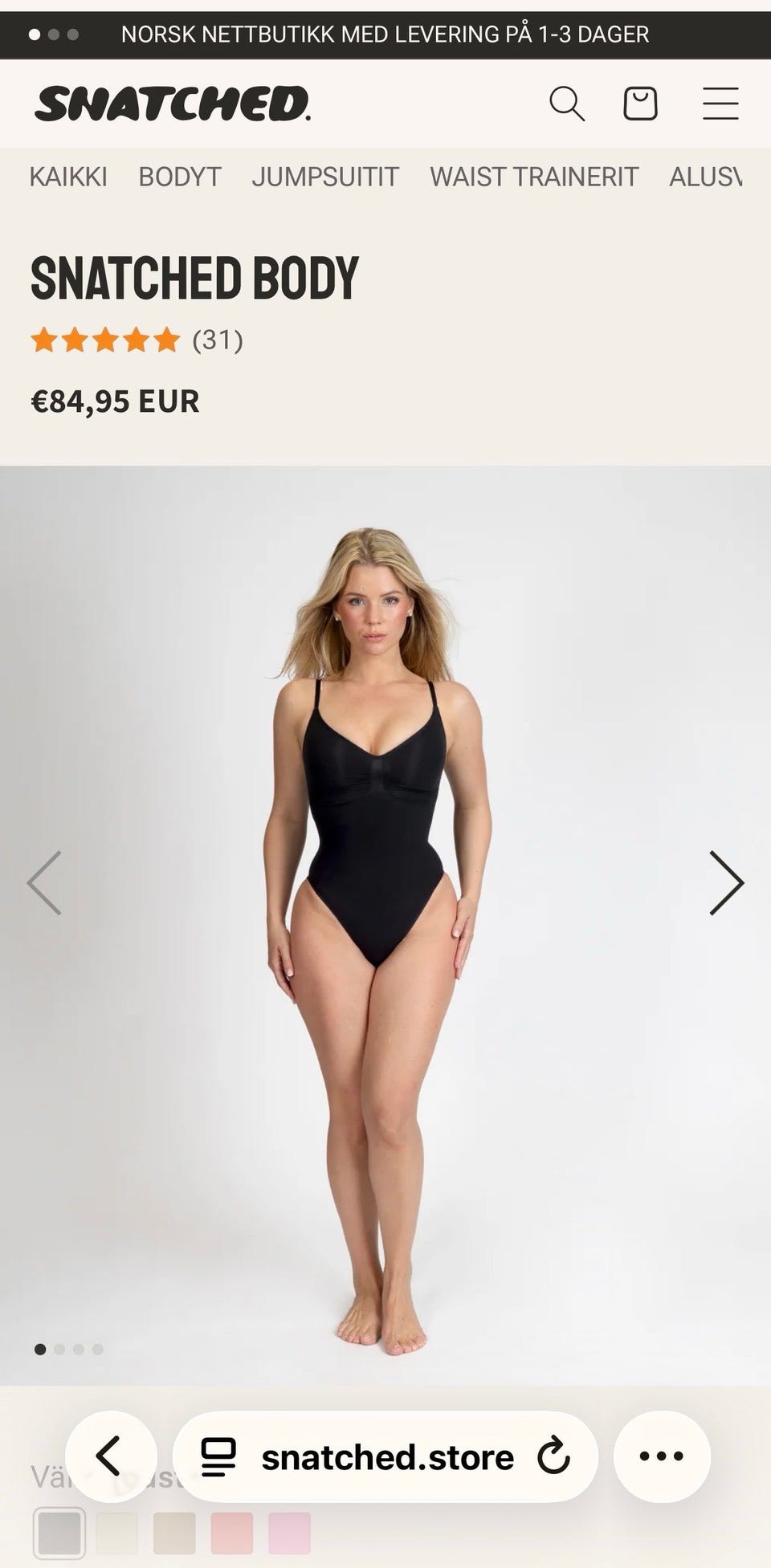This screenshot has height=1568, width=771.
Task: Open the search icon in header
Action: (566, 104)
